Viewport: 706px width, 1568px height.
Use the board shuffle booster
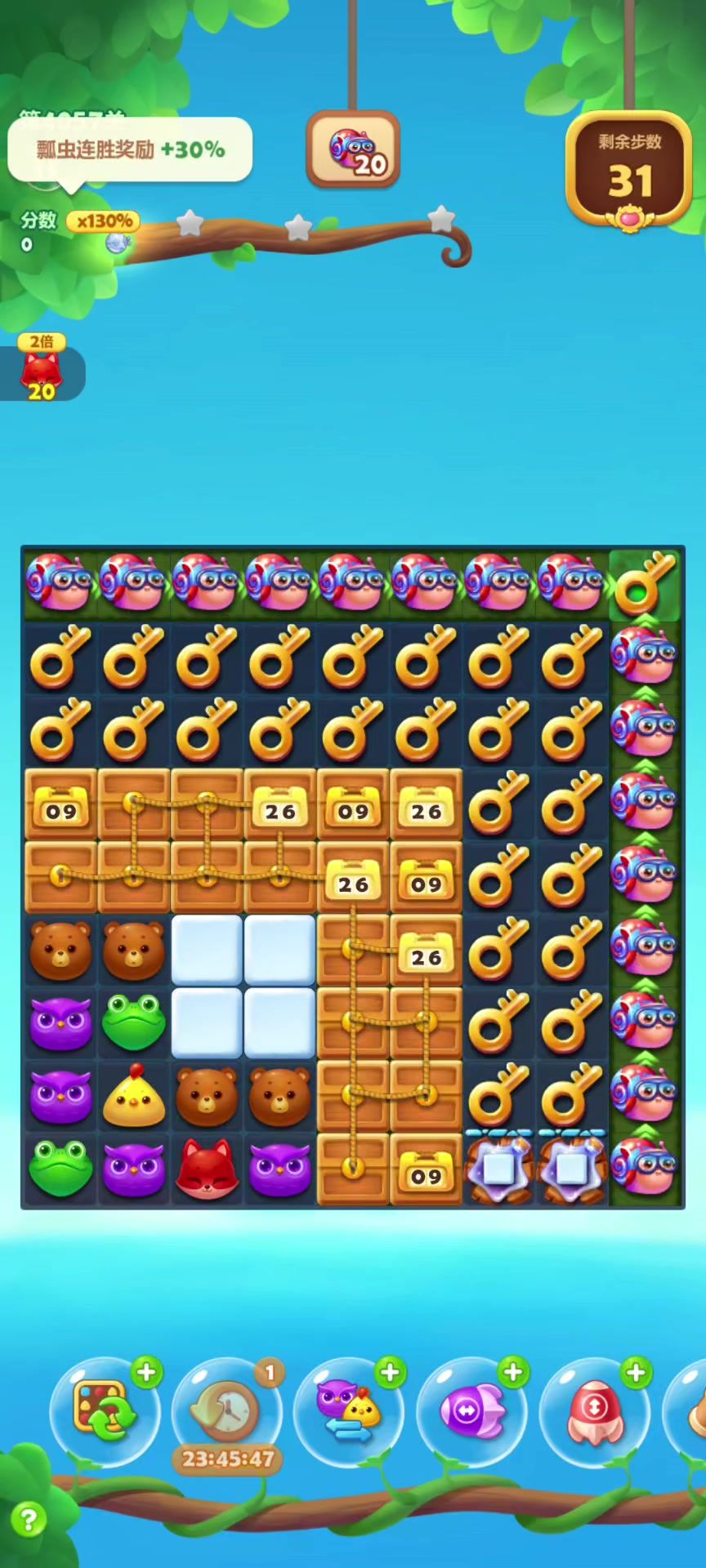[x=104, y=1410]
